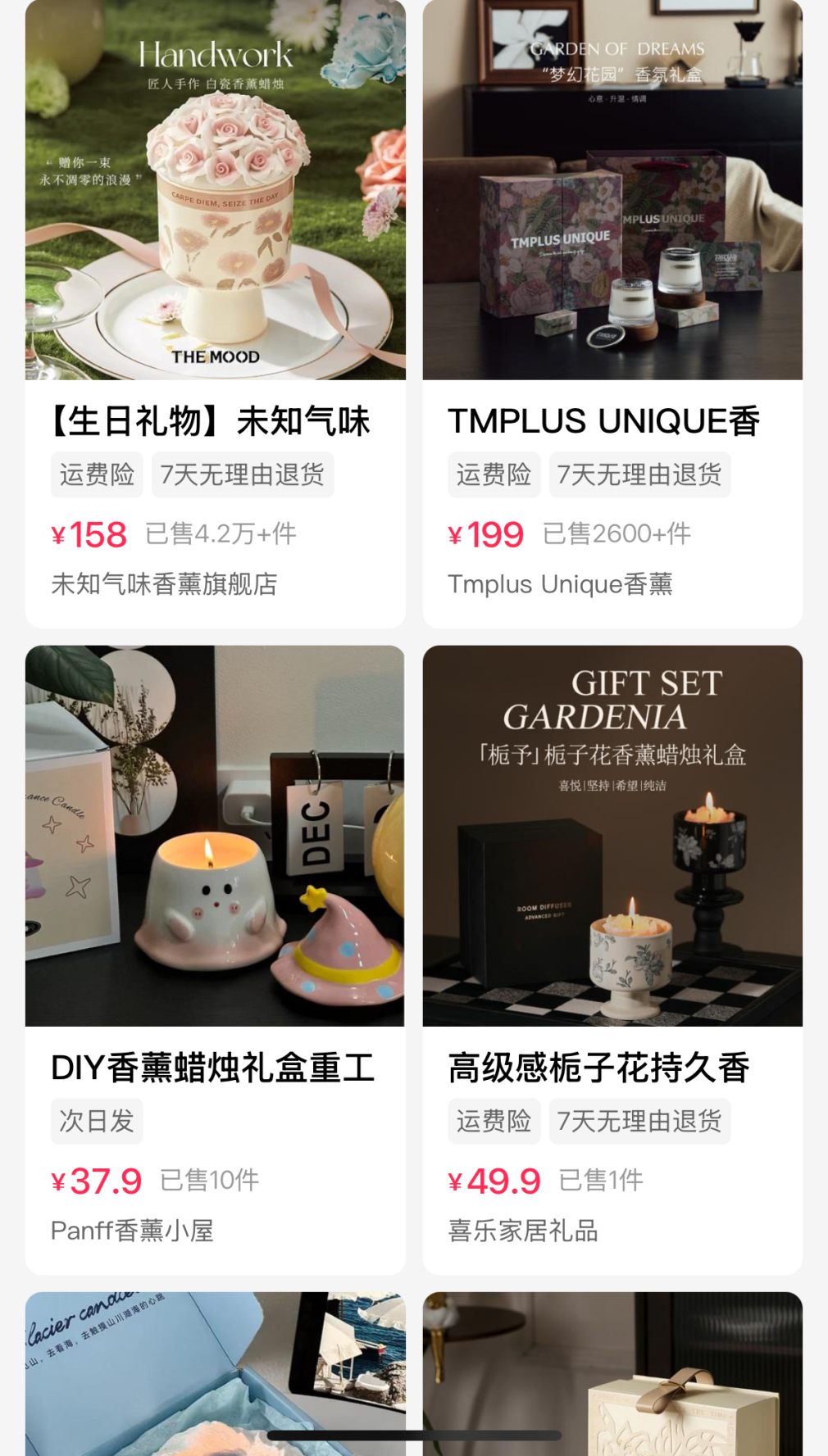The image size is (828, 1456).
Task: Open the DIY香薰蜡烛礼盒 product card
Action: click(215, 836)
